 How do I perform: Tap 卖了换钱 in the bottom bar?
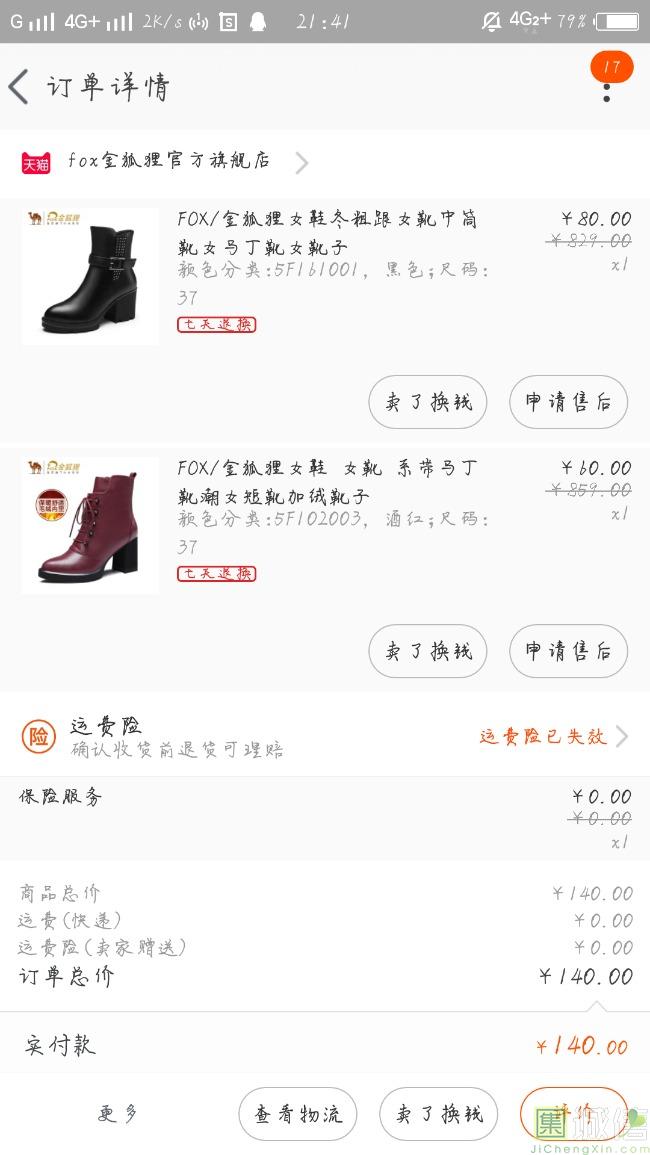tap(438, 1114)
